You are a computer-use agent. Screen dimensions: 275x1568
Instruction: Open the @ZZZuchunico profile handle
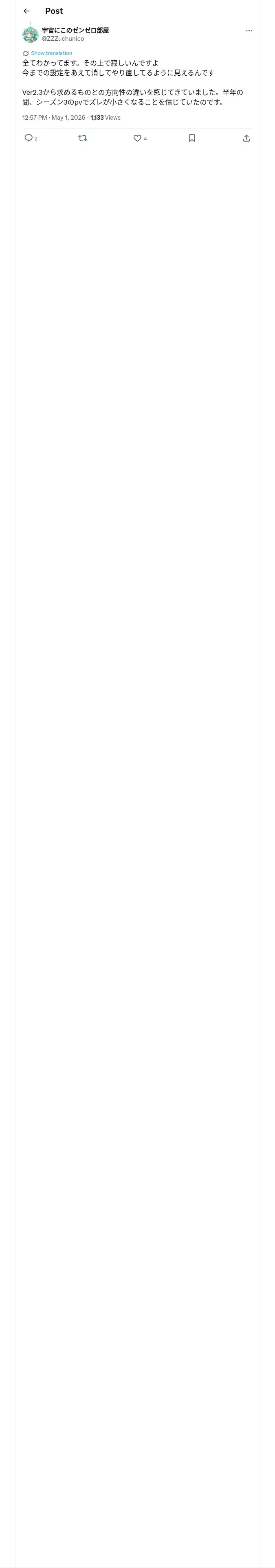(63, 38)
